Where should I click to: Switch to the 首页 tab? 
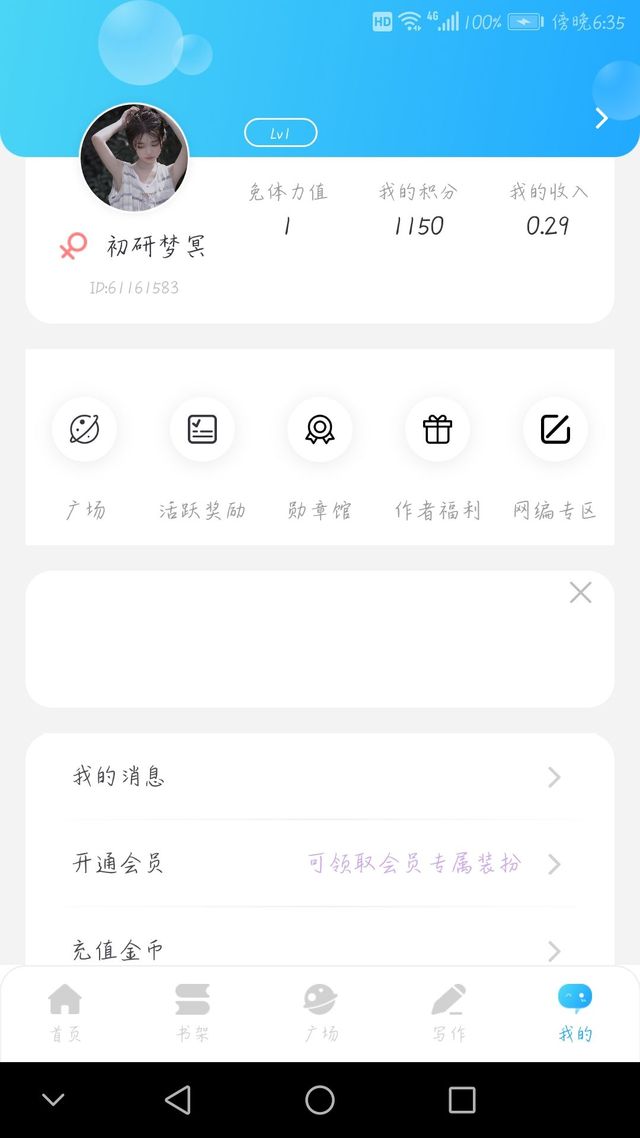pyautogui.click(x=65, y=1012)
